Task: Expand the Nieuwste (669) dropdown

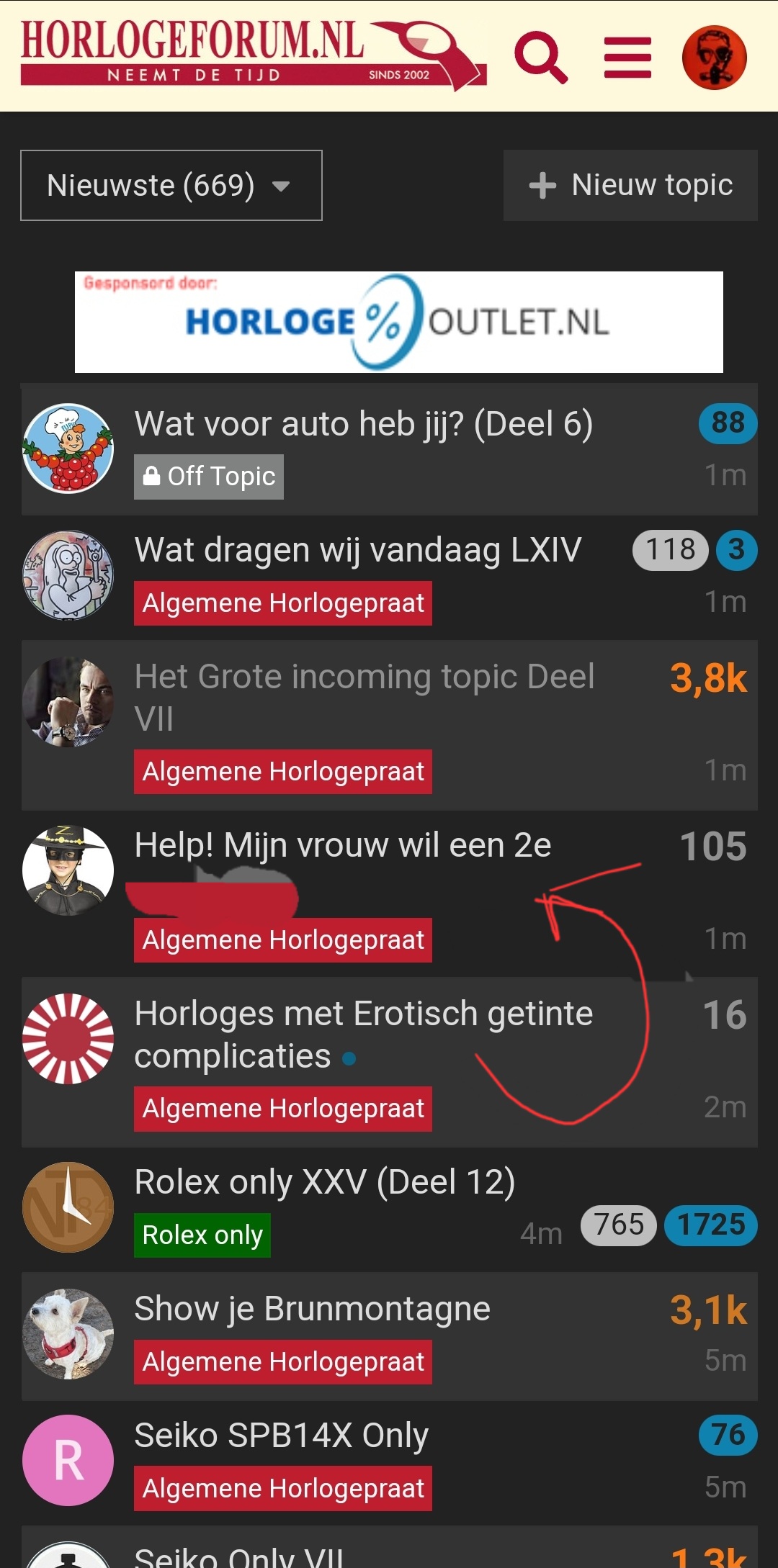Action: click(x=171, y=185)
